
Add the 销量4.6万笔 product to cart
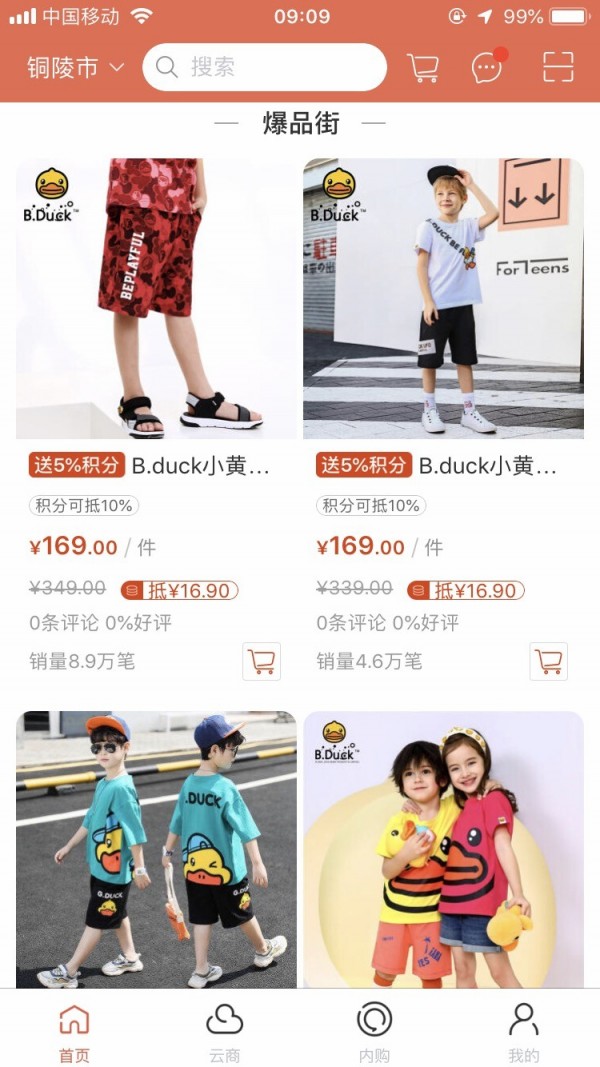pos(548,661)
